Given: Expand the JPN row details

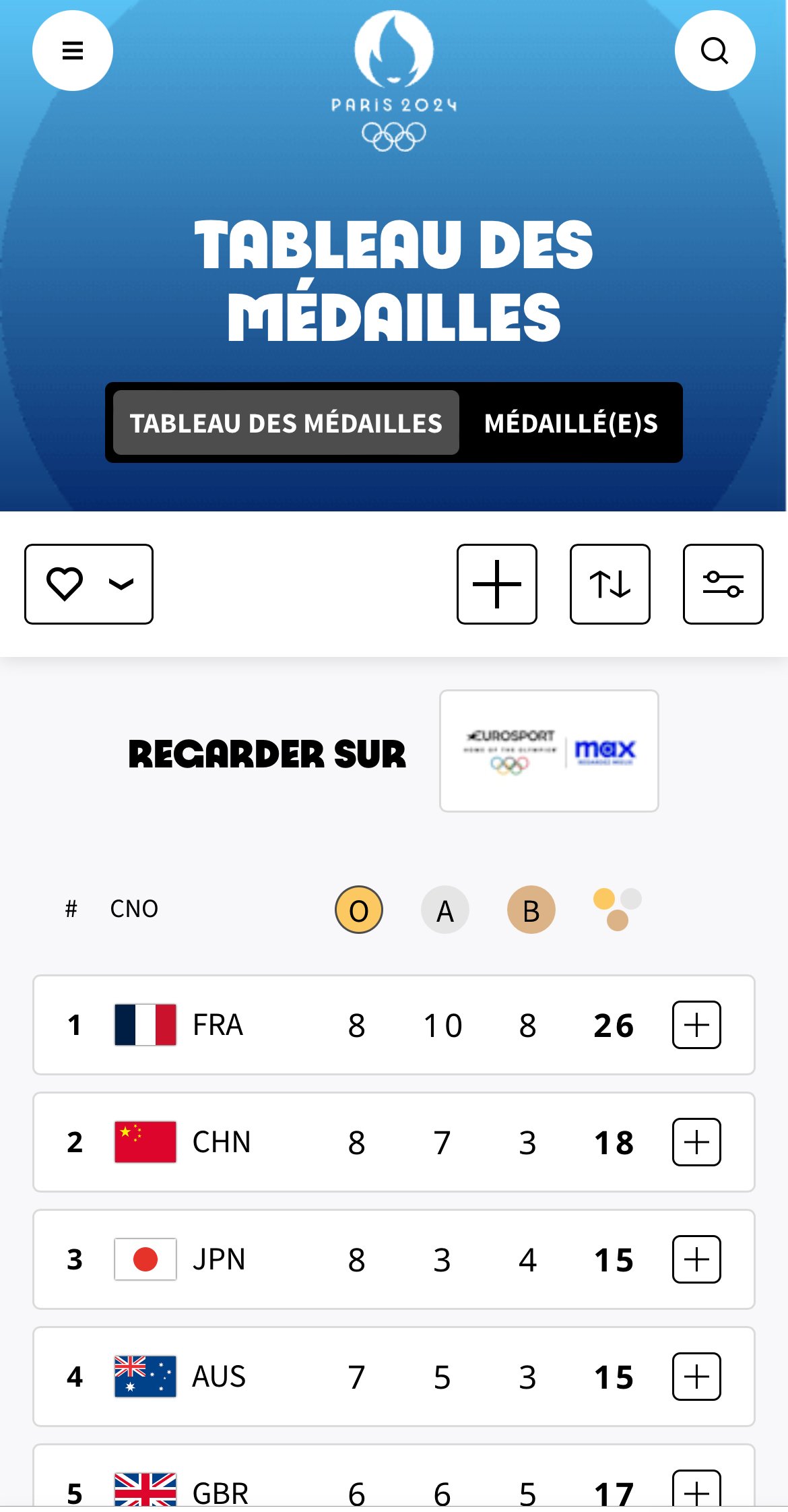Looking at the screenshot, I should (696, 1259).
